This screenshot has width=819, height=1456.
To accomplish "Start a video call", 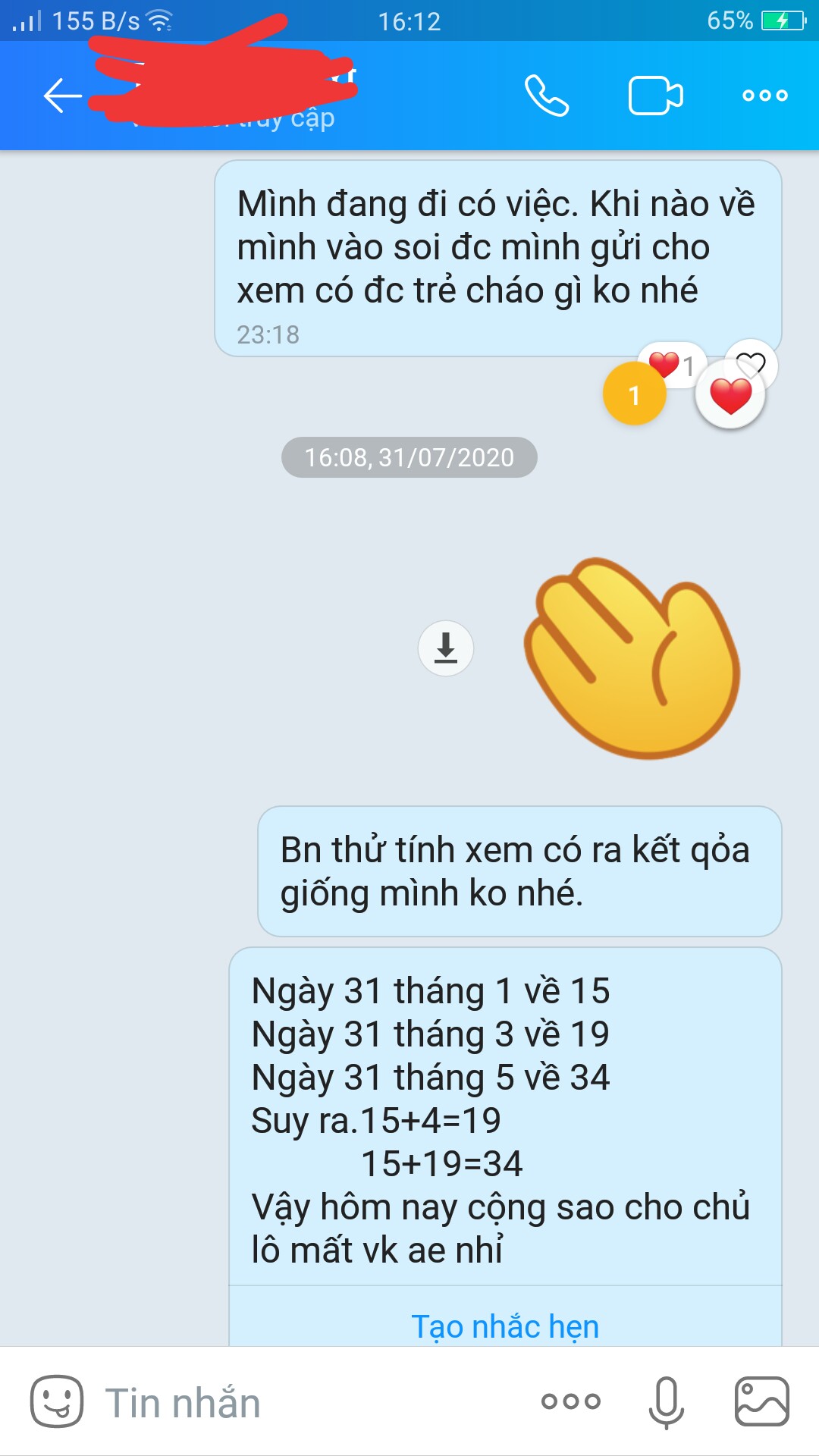I will coord(656,96).
